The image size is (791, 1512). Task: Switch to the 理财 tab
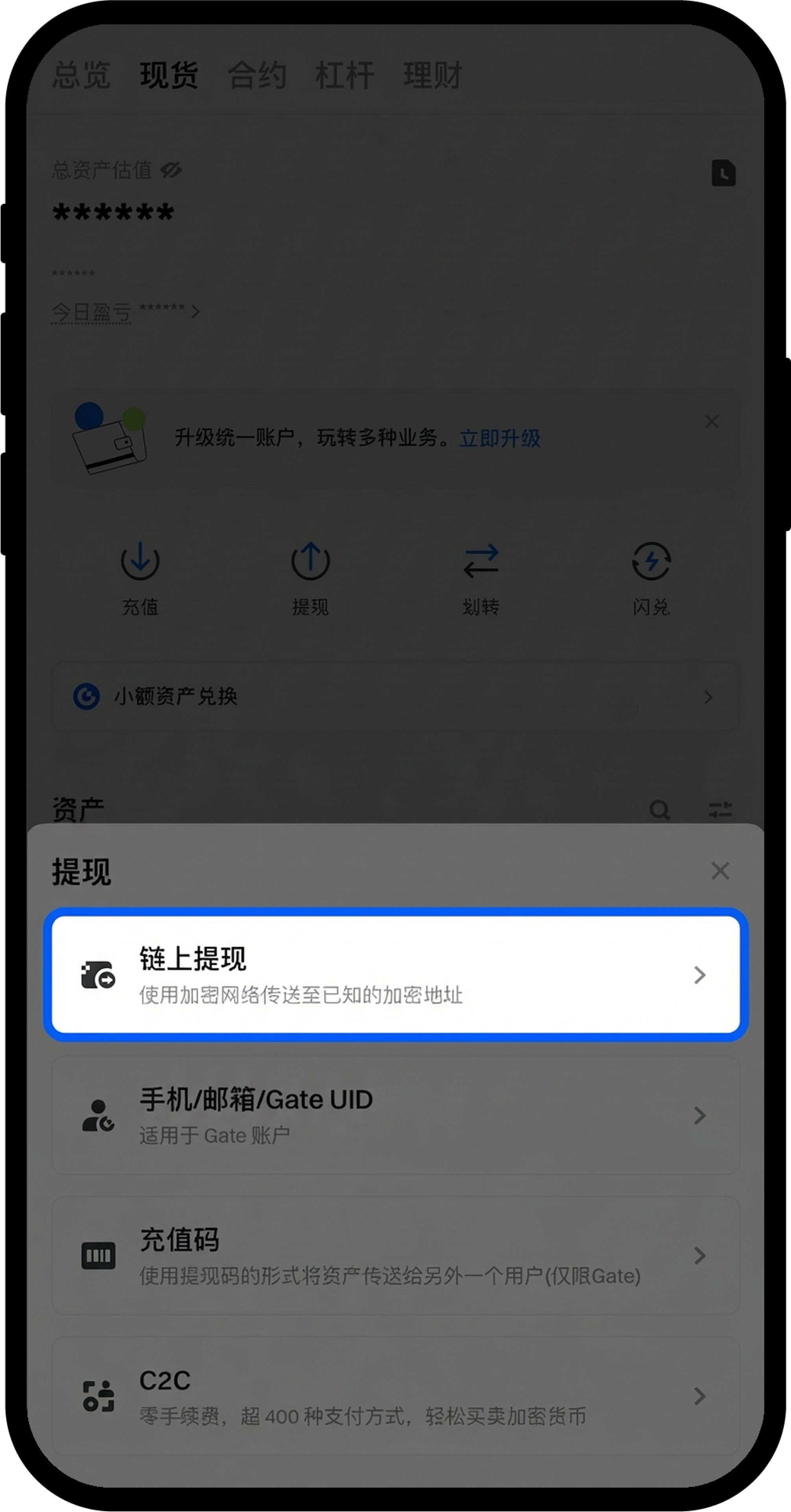point(433,75)
